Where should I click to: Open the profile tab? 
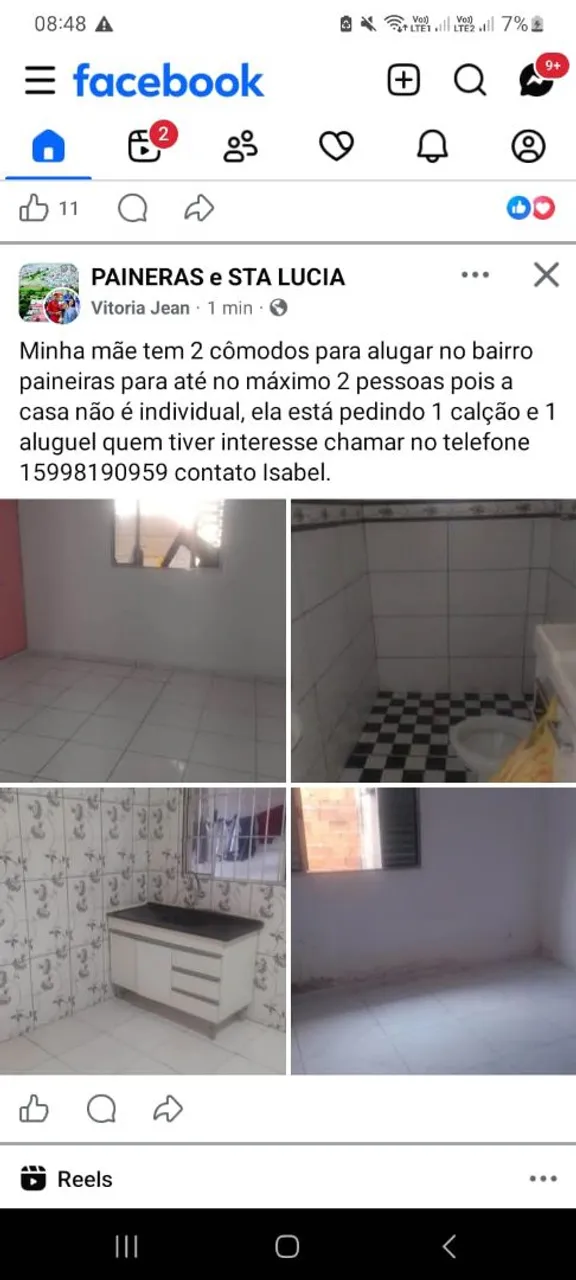[x=528, y=147]
